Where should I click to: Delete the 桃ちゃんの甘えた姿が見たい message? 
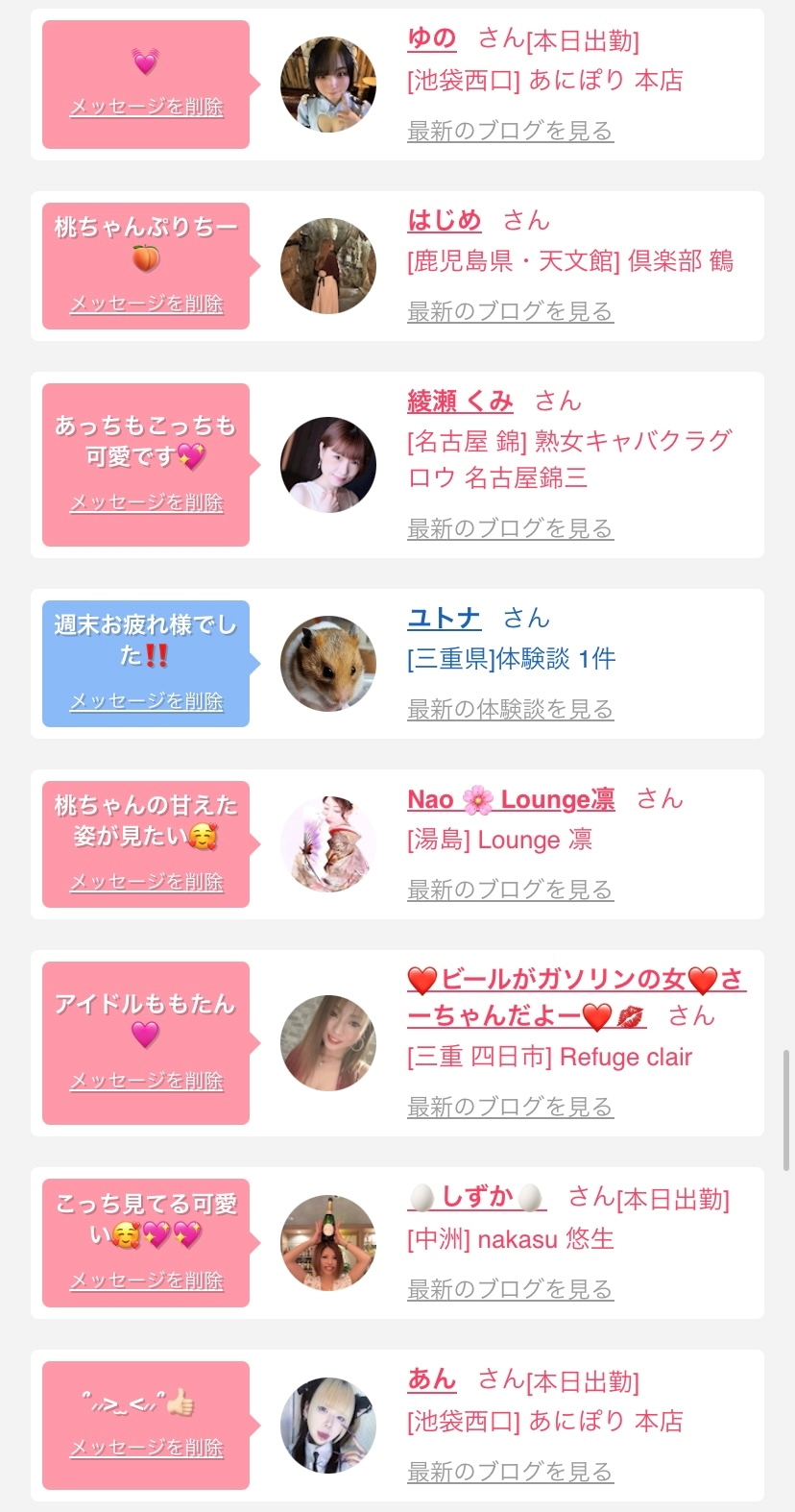(146, 882)
